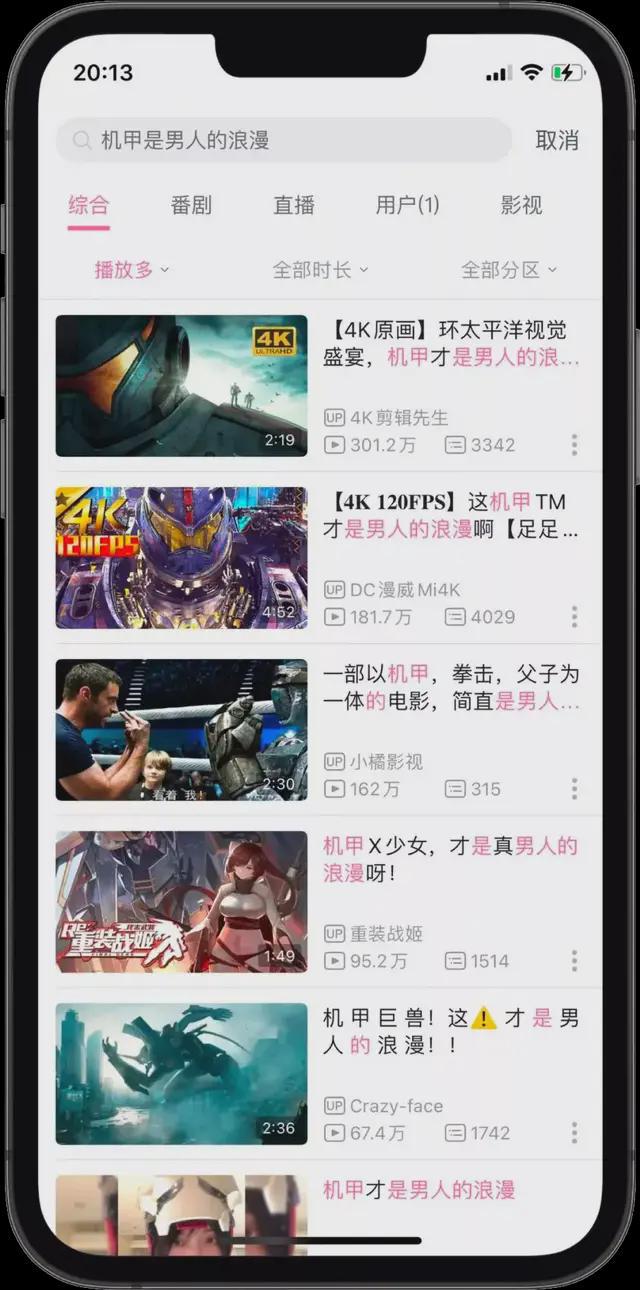Play the 4K 120FPS video by DC漫威Mi4K
640x1290 pixels.
(x=182, y=558)
